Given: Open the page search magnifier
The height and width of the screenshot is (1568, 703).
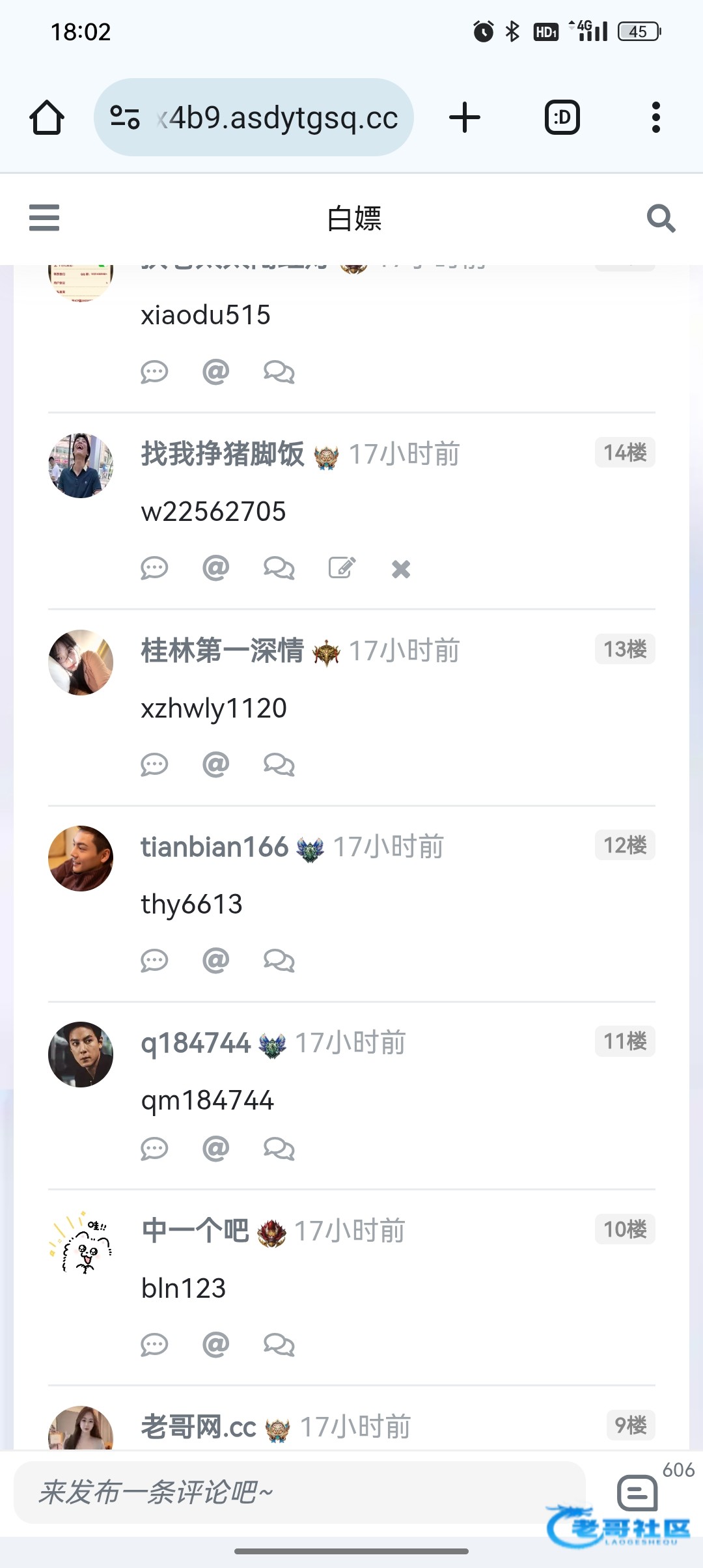Looking at the screenshot, I should click(661, 218).
